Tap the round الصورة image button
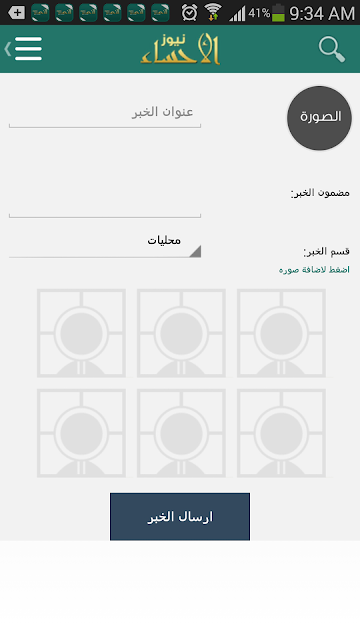 [x=319, y=118]
